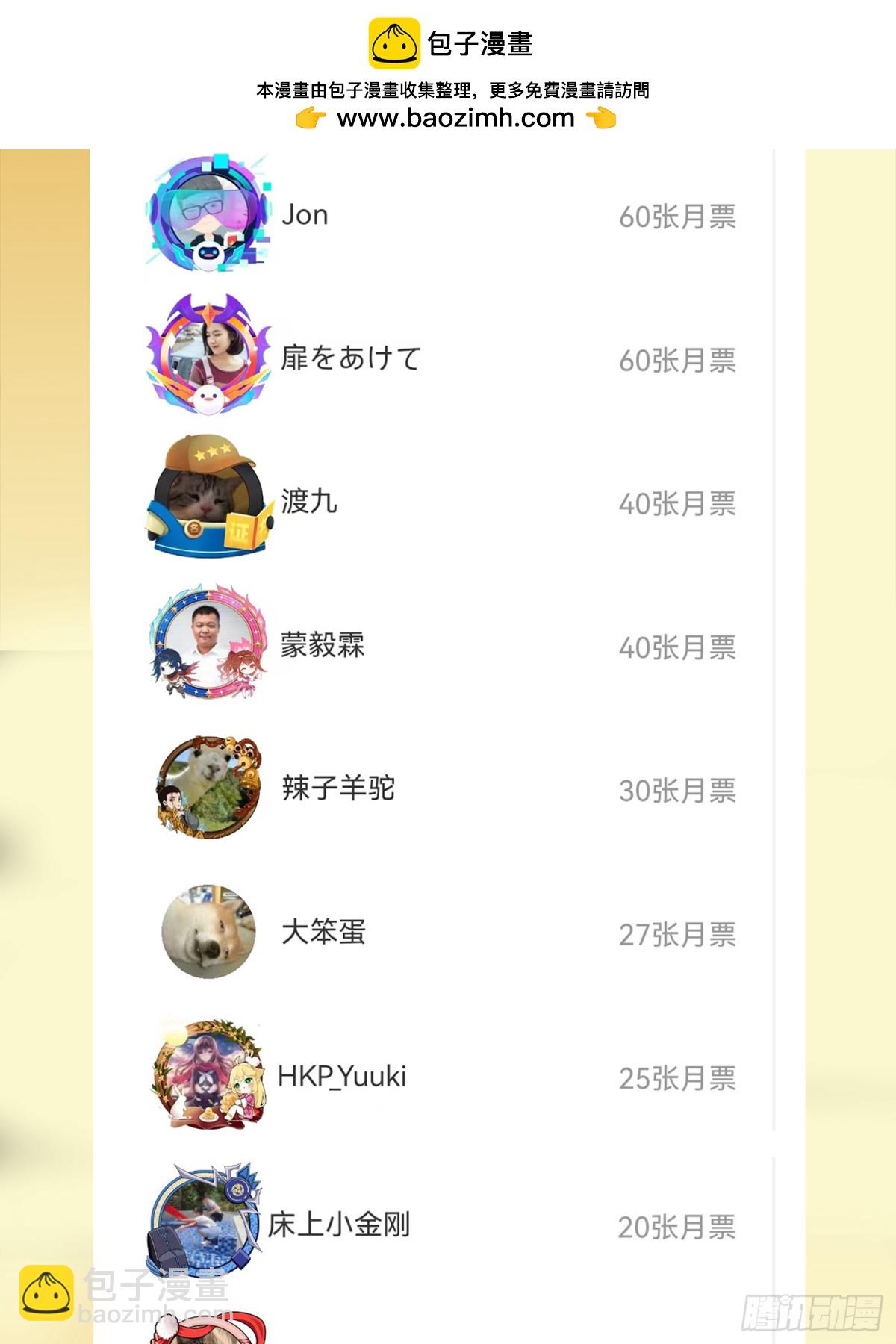This screenshot has width=896, height=1344.
Task: Click Jon's astronaut avatar frame
Action: [x=209, y=214]
